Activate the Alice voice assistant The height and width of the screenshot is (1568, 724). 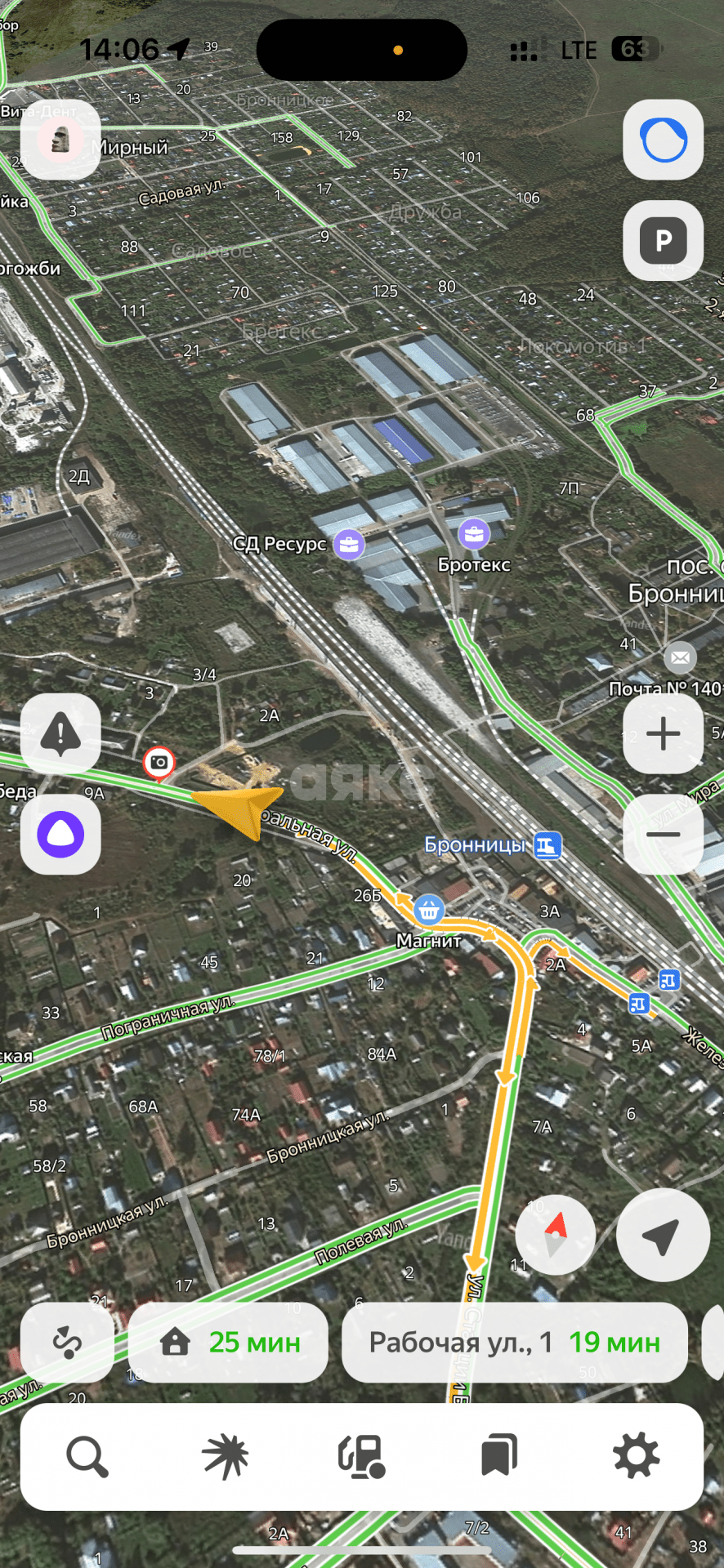(60, 834)
